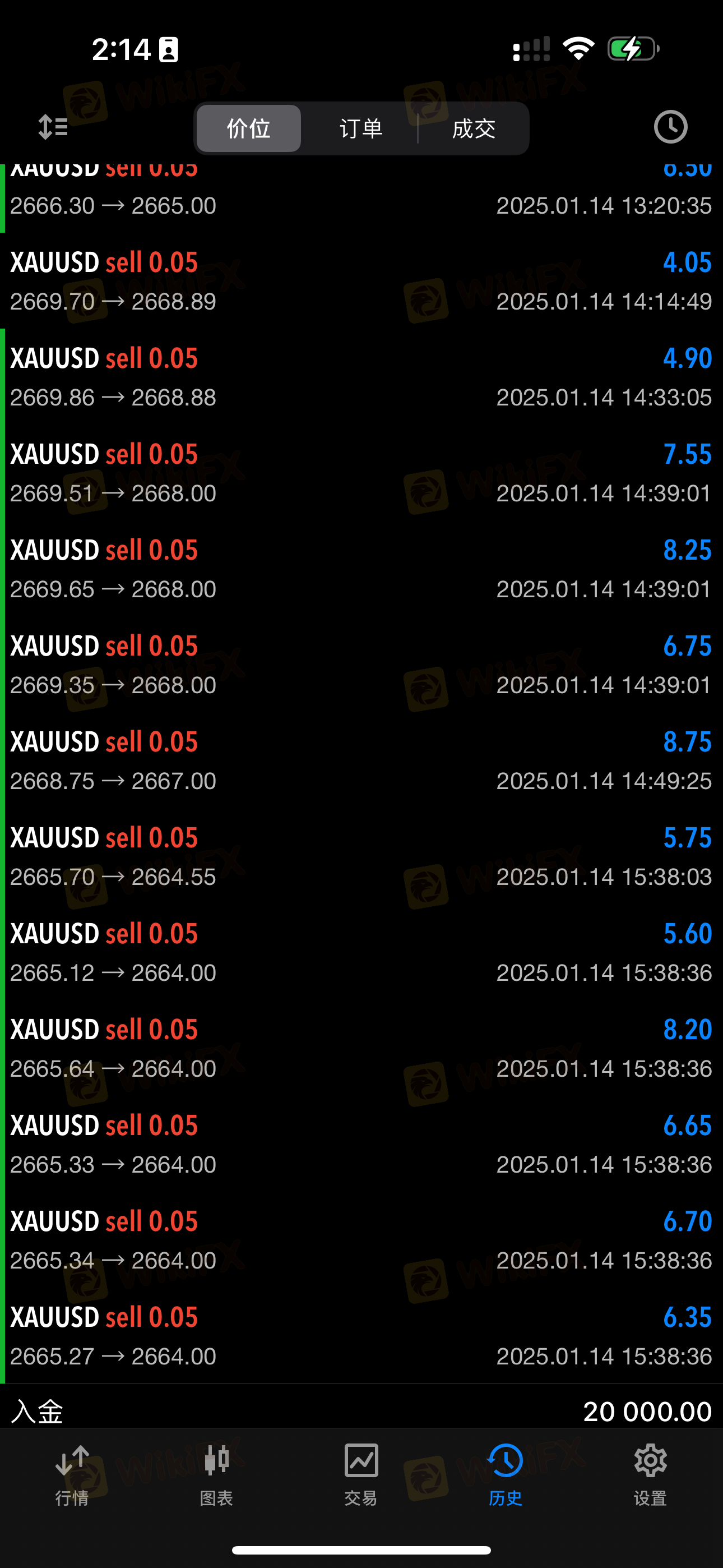The height and width of the screenshot is (1568, 723).
Task: Open the sort order icon
Action: click(x=53, y=127)
